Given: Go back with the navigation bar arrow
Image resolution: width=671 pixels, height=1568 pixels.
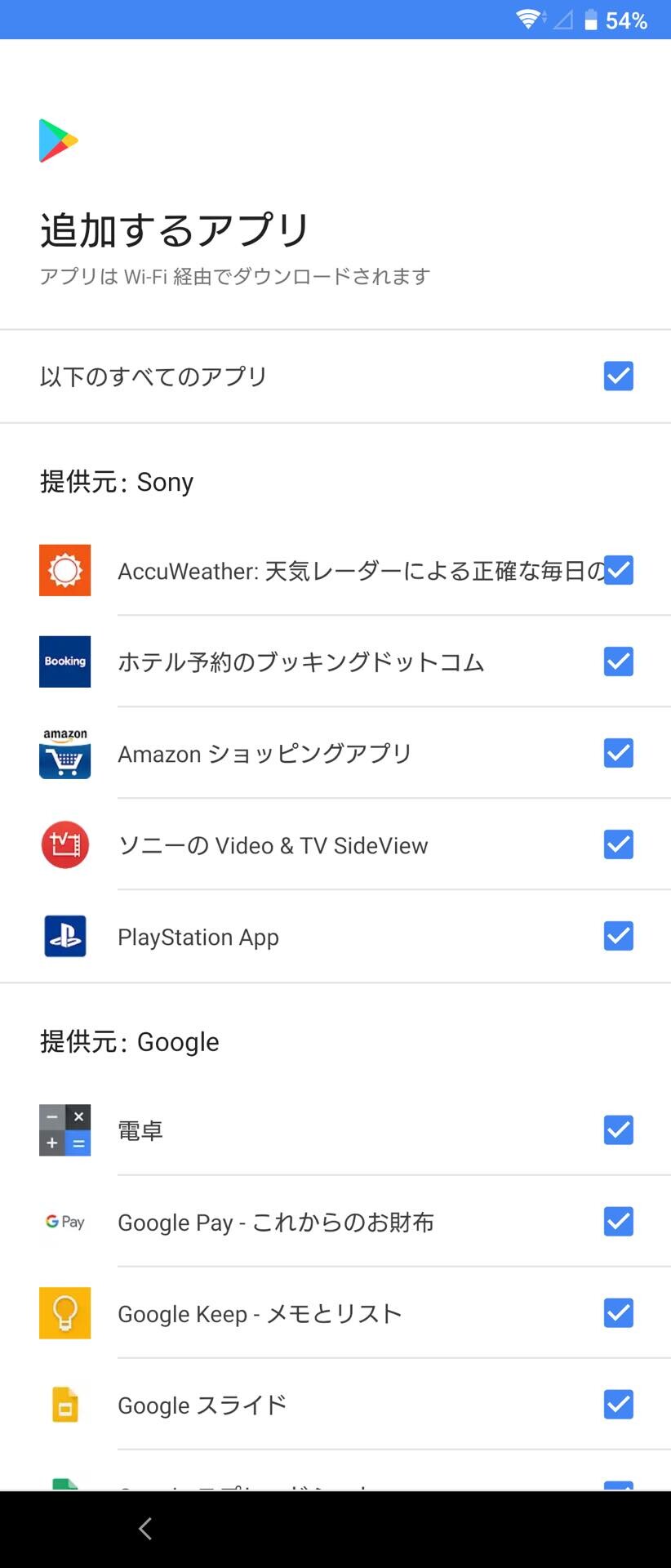Looking at the screenshot, I should (x=145, y=1529).
